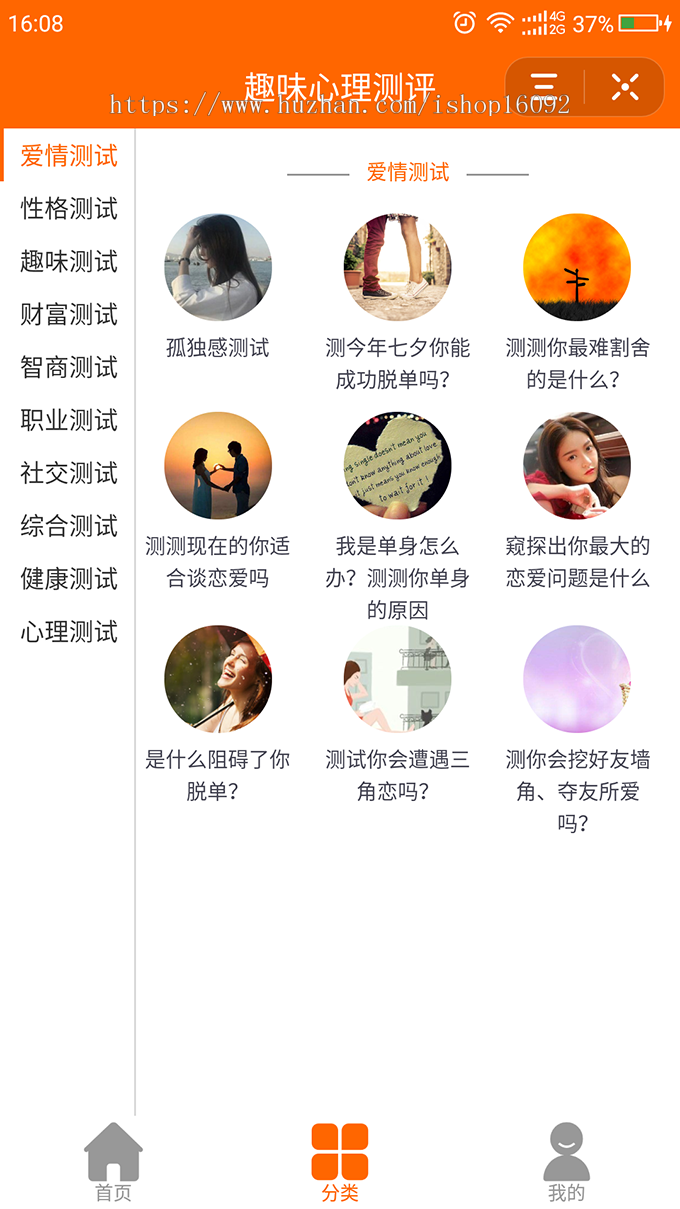The height and width of the screenshot is (1209, 680).
Task: Open the 财富测试 category
Action: (69, 315)
